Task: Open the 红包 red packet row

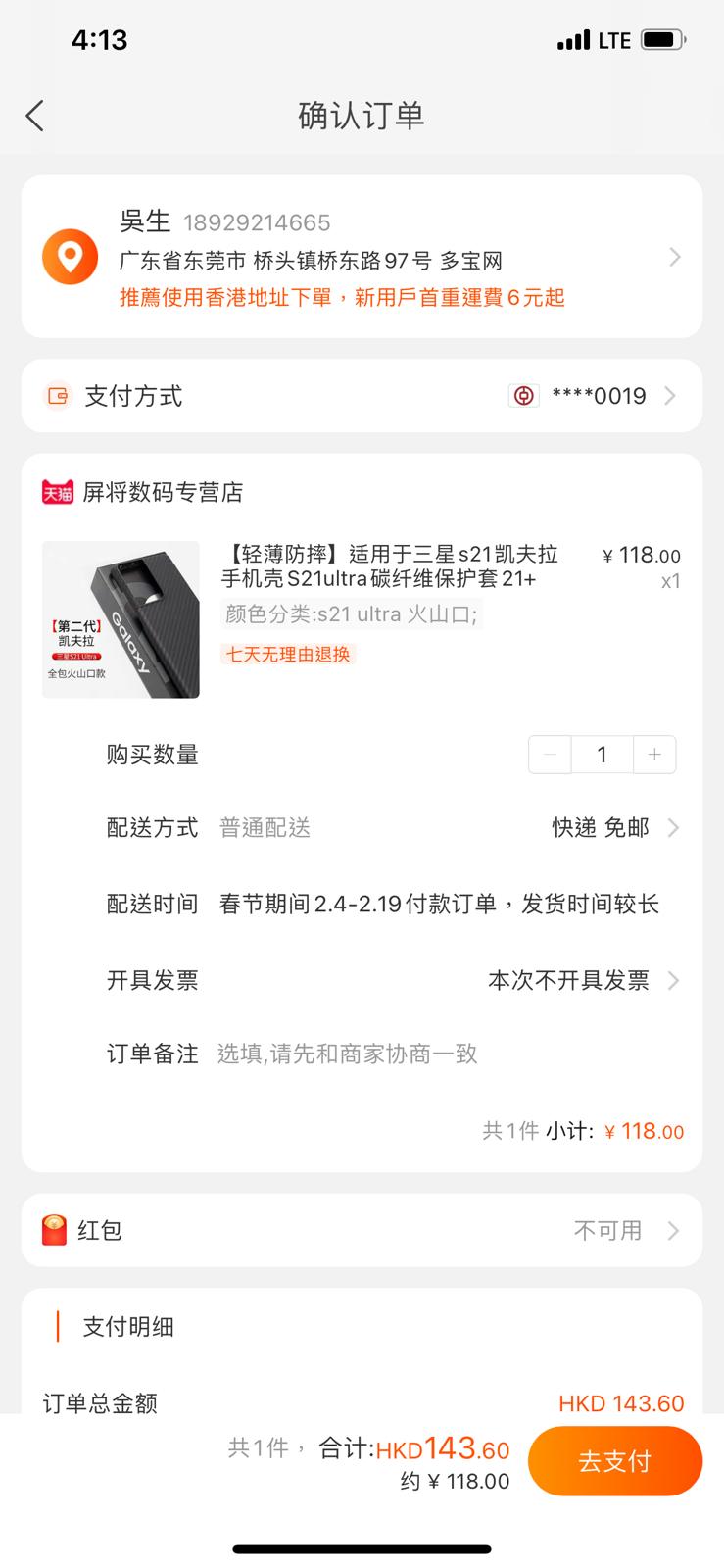Action: click(x=362, y=1230)
